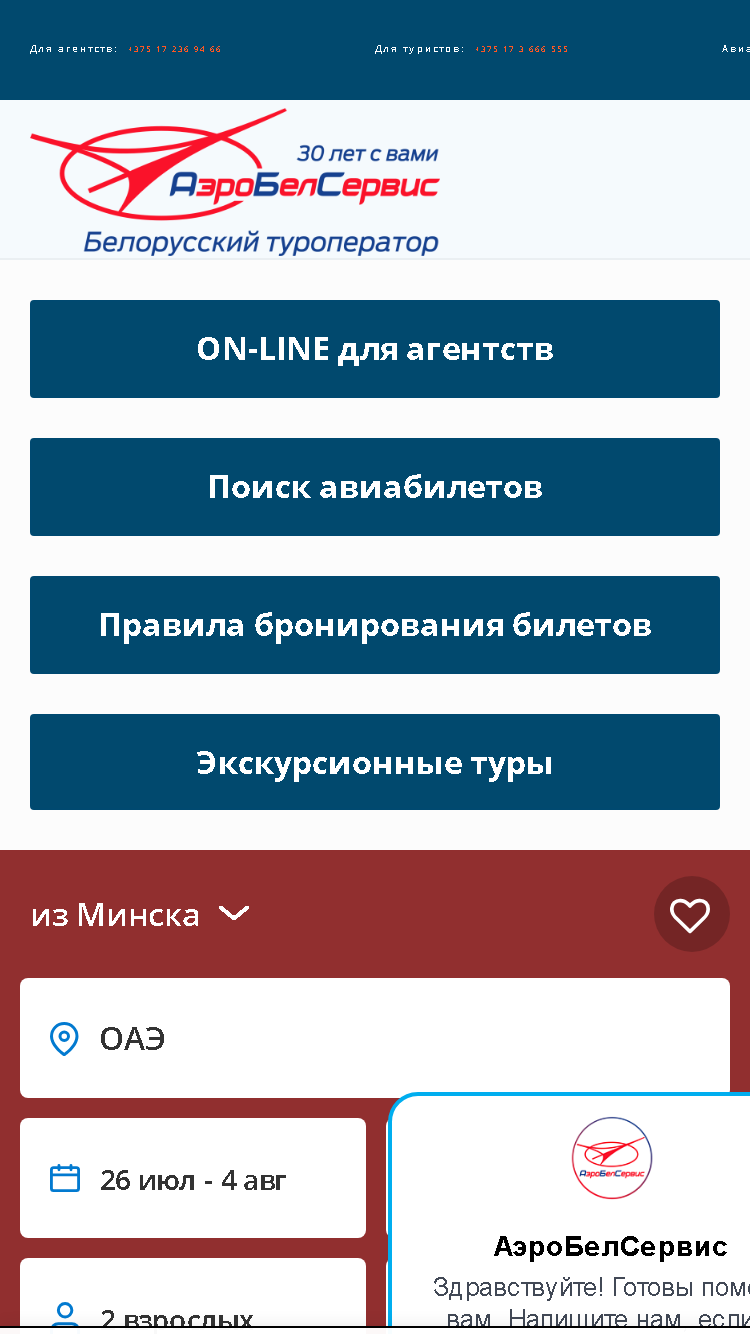The height and width of the screenshot is (1334, 750).
Task: Call the tourists phone number link
Action: click(x=521, y=49)
